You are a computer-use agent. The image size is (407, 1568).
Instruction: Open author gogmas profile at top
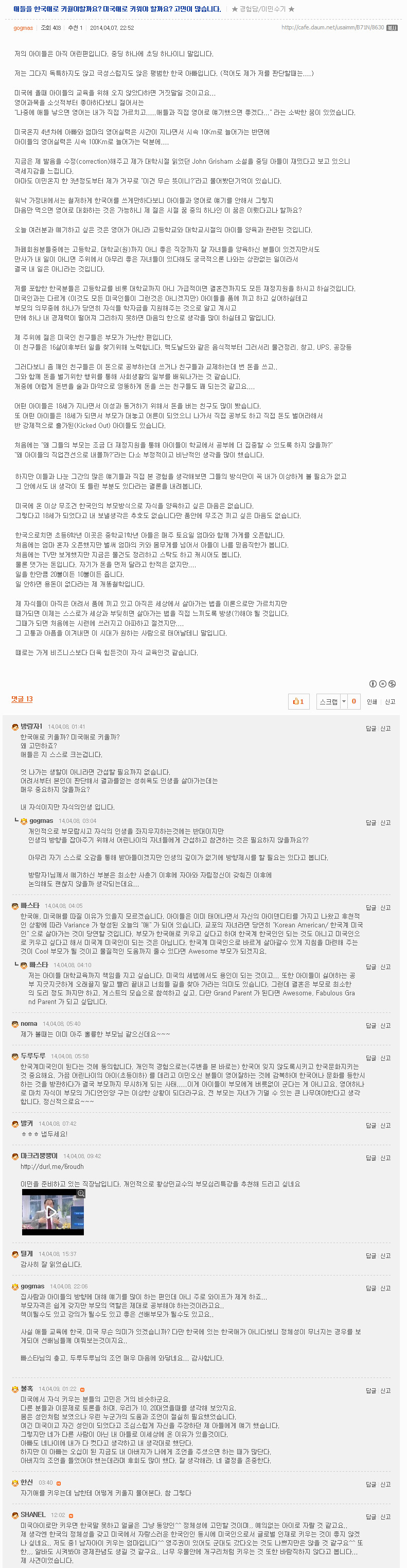point(23,28)
